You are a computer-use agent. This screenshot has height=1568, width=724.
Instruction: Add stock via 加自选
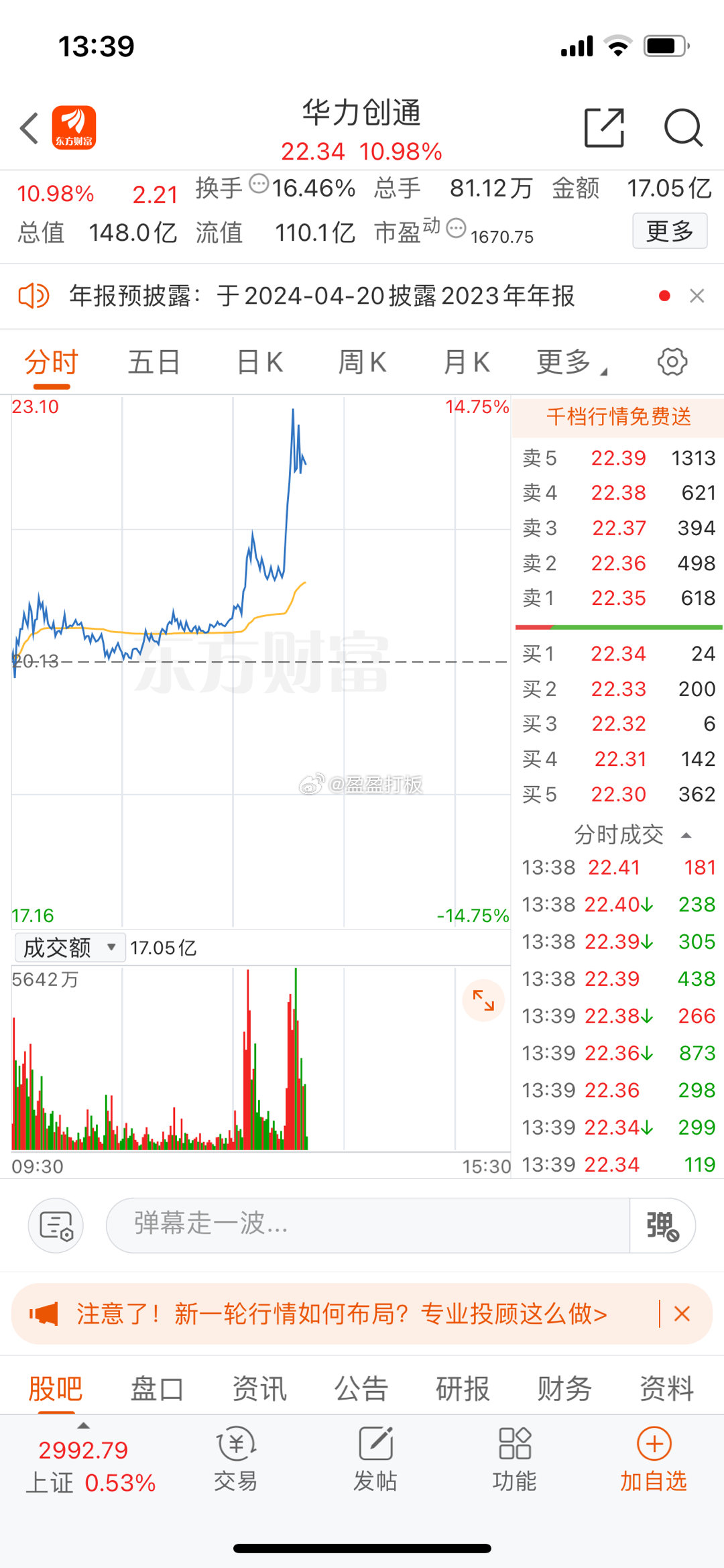654,1458
